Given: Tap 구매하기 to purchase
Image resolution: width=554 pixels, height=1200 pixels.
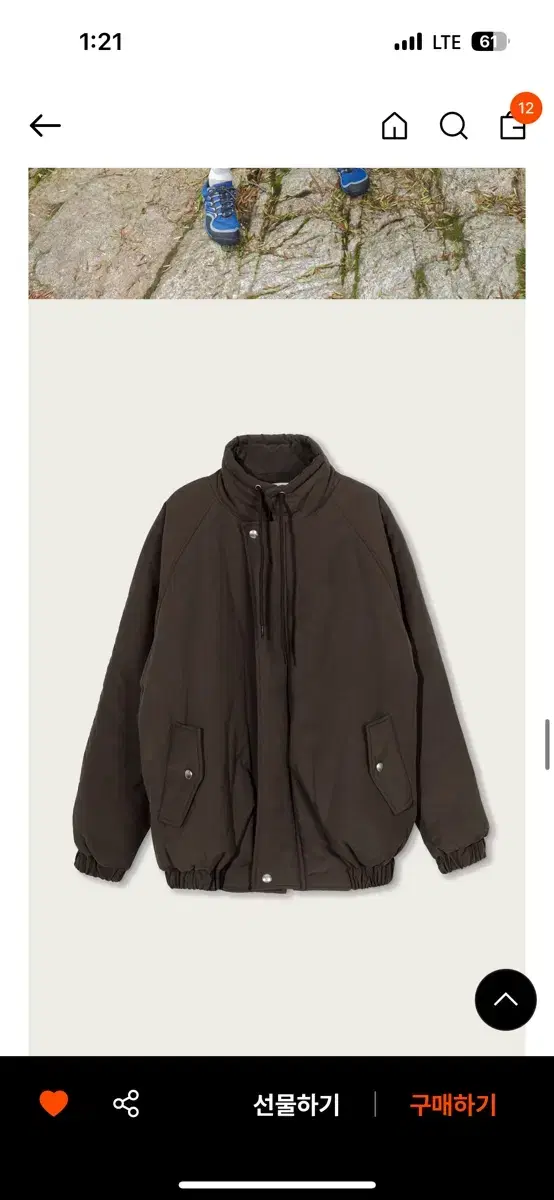Looking at the screenshot, I should 453,1105.
